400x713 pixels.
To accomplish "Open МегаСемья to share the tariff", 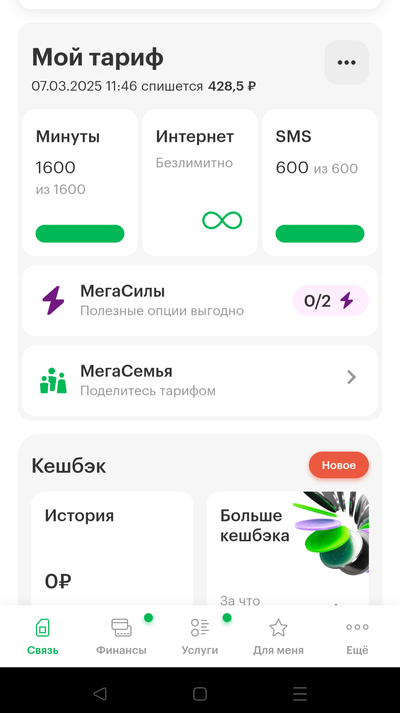I will 200,381.
